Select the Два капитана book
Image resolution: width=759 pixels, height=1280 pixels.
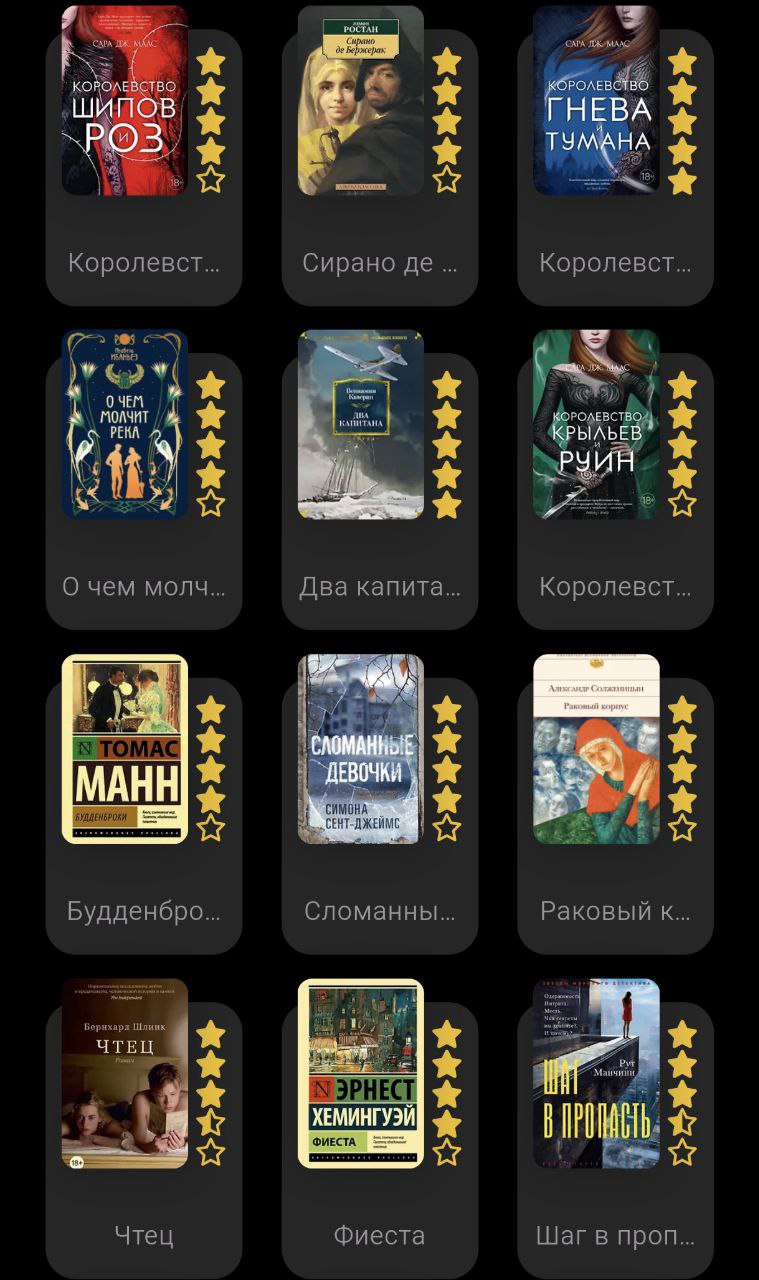pyautogui.click(x=360, y=424)
